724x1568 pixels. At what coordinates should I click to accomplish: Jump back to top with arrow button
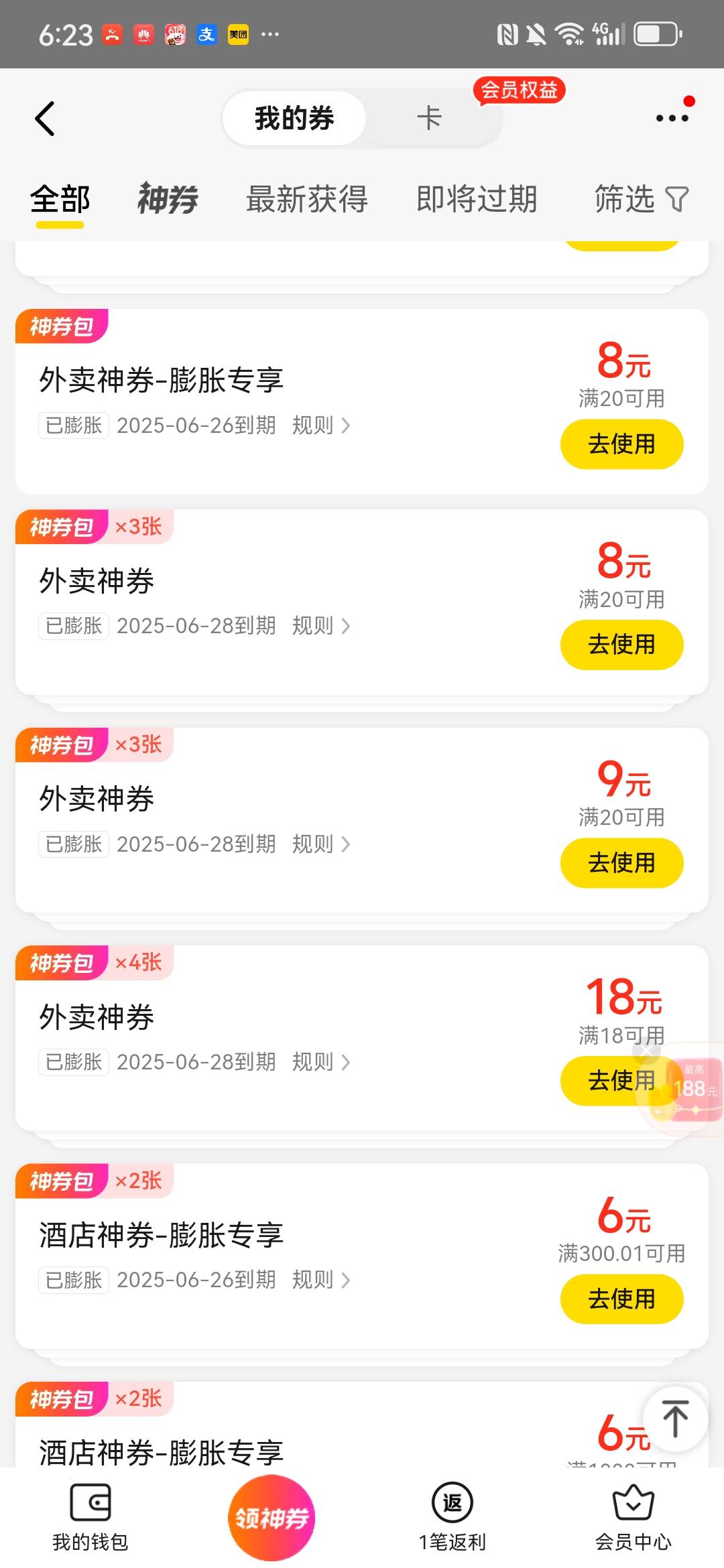click(675, 1419)
